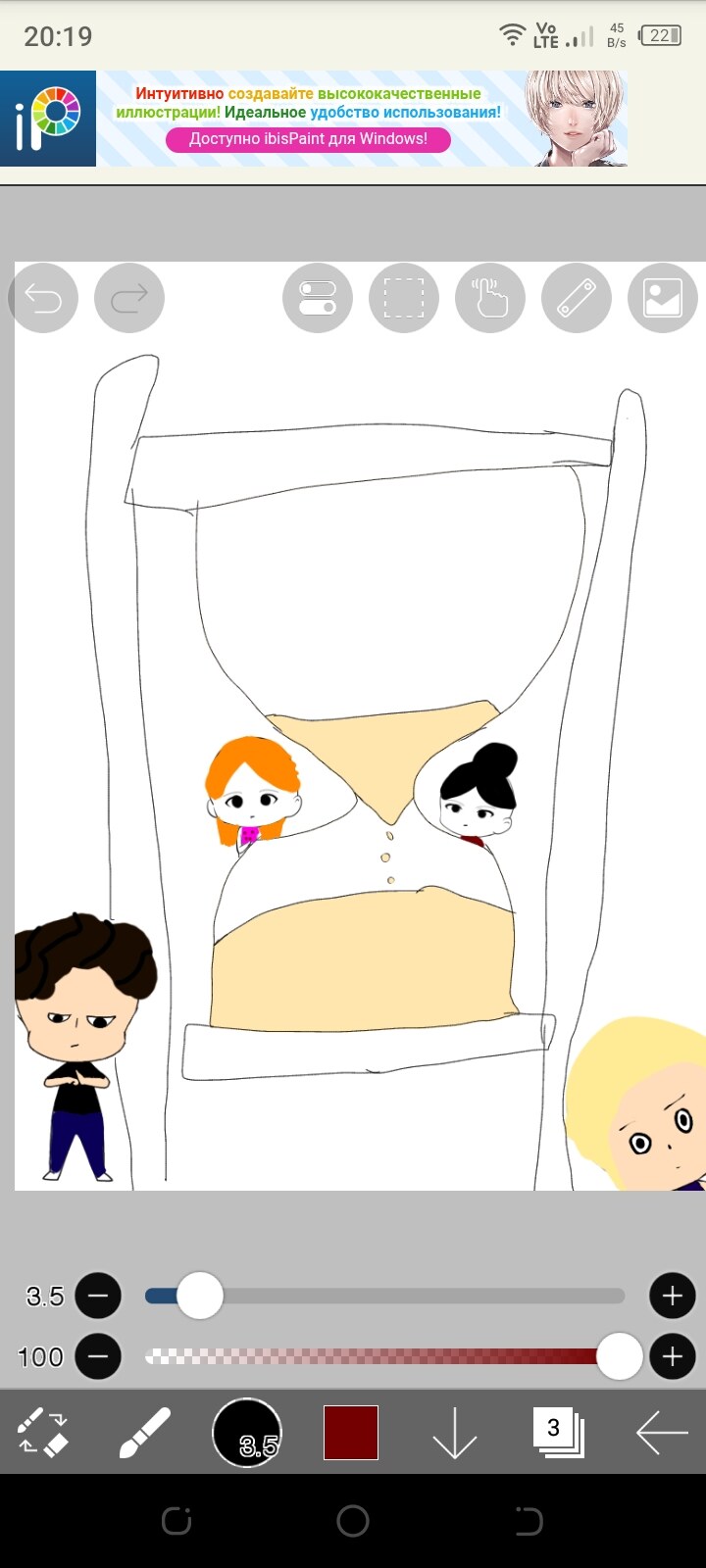706x1568 pixels.
Task: Decrease brush thickness with minus button
Action: (x=98, y=1296)
